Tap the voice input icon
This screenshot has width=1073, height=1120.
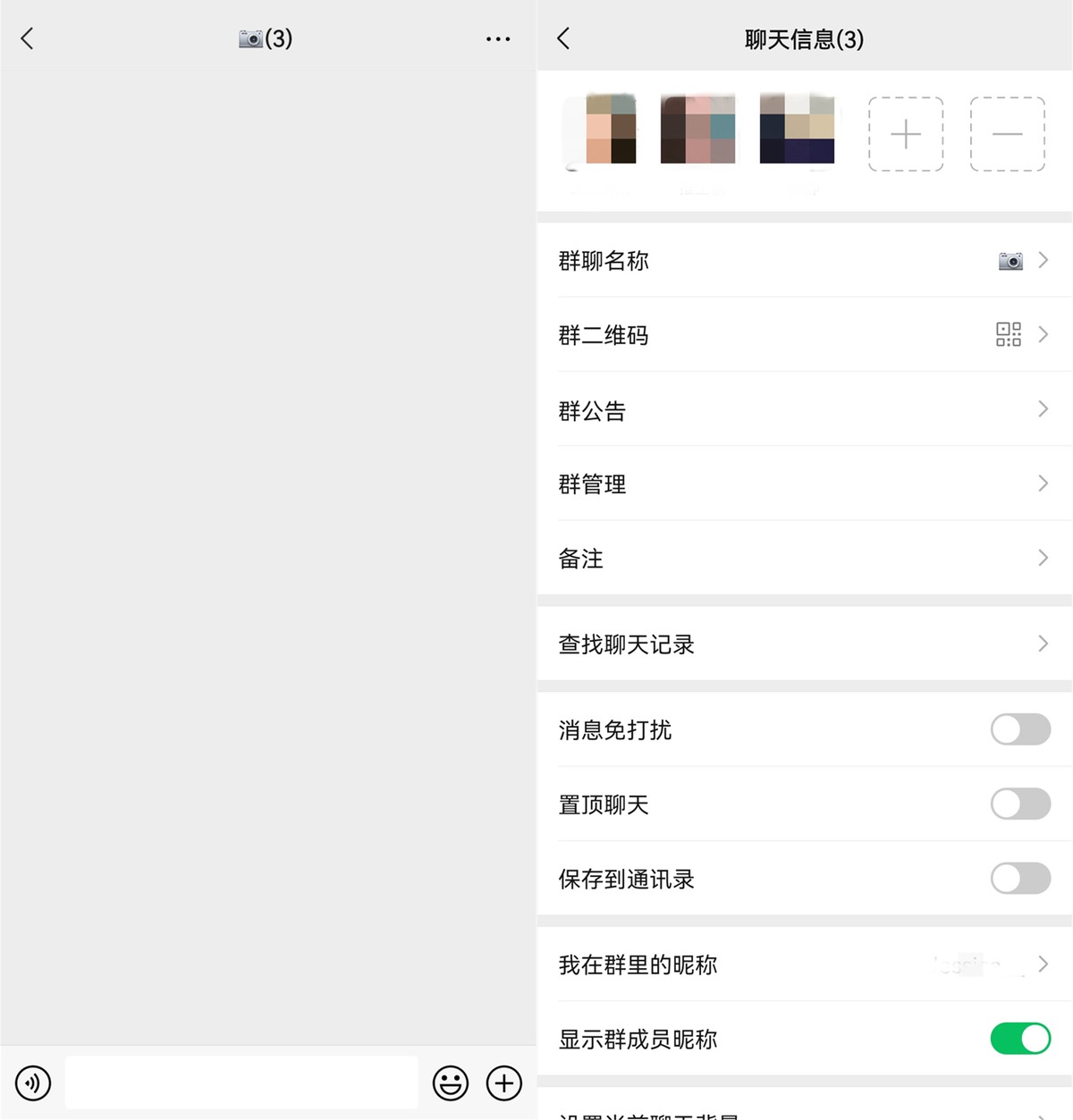(33, 1082)
